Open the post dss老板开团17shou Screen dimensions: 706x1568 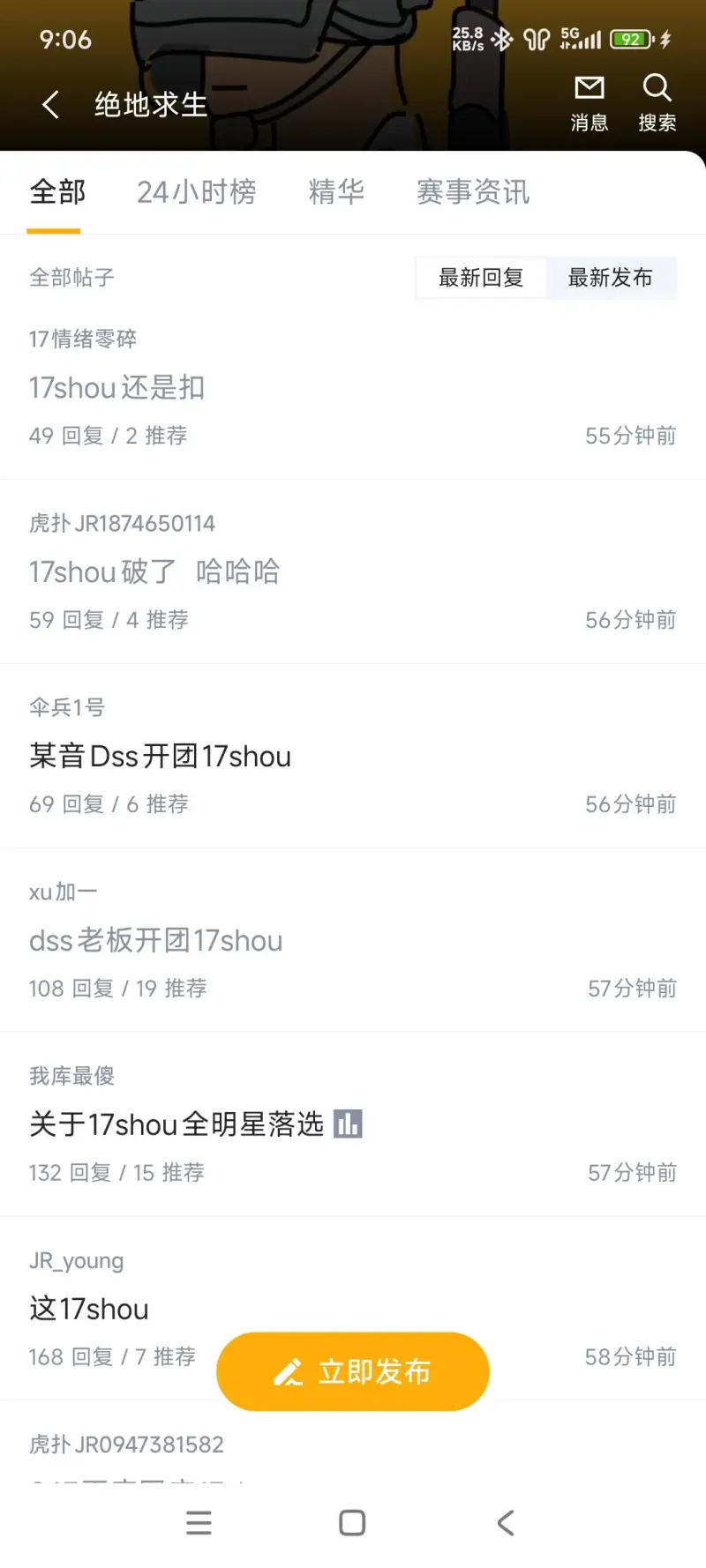(155, 940)
